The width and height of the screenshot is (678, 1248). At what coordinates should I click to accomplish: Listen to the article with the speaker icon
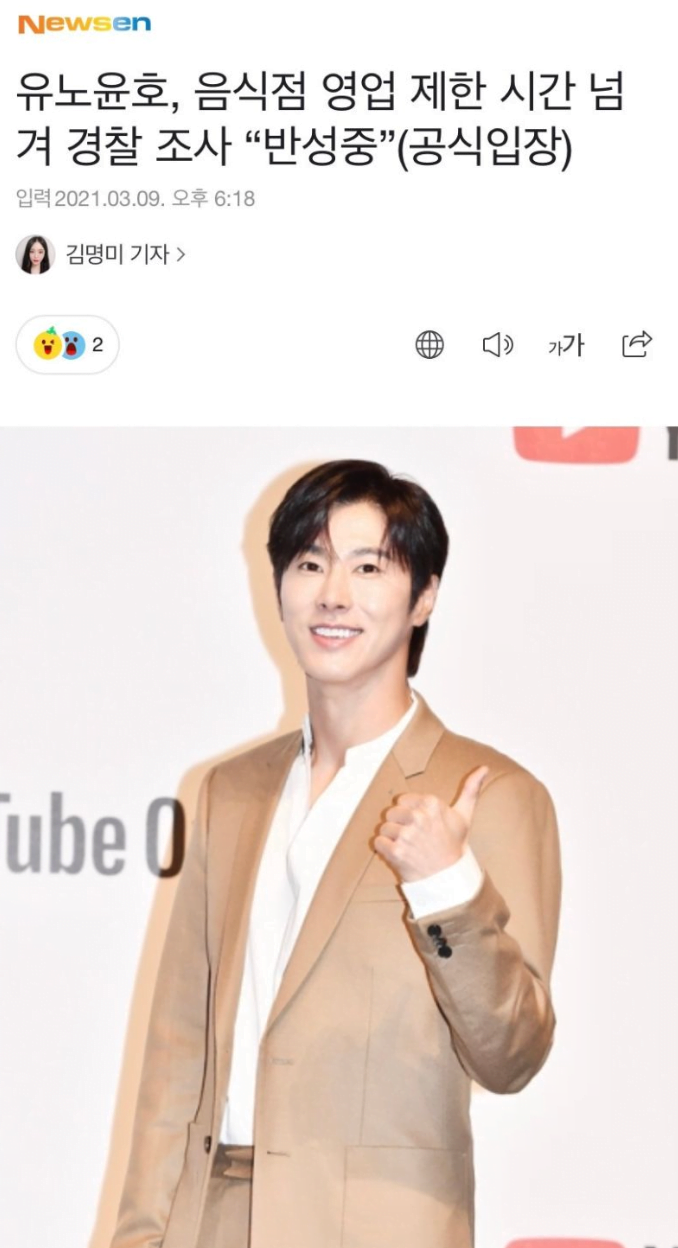(497, 345)
